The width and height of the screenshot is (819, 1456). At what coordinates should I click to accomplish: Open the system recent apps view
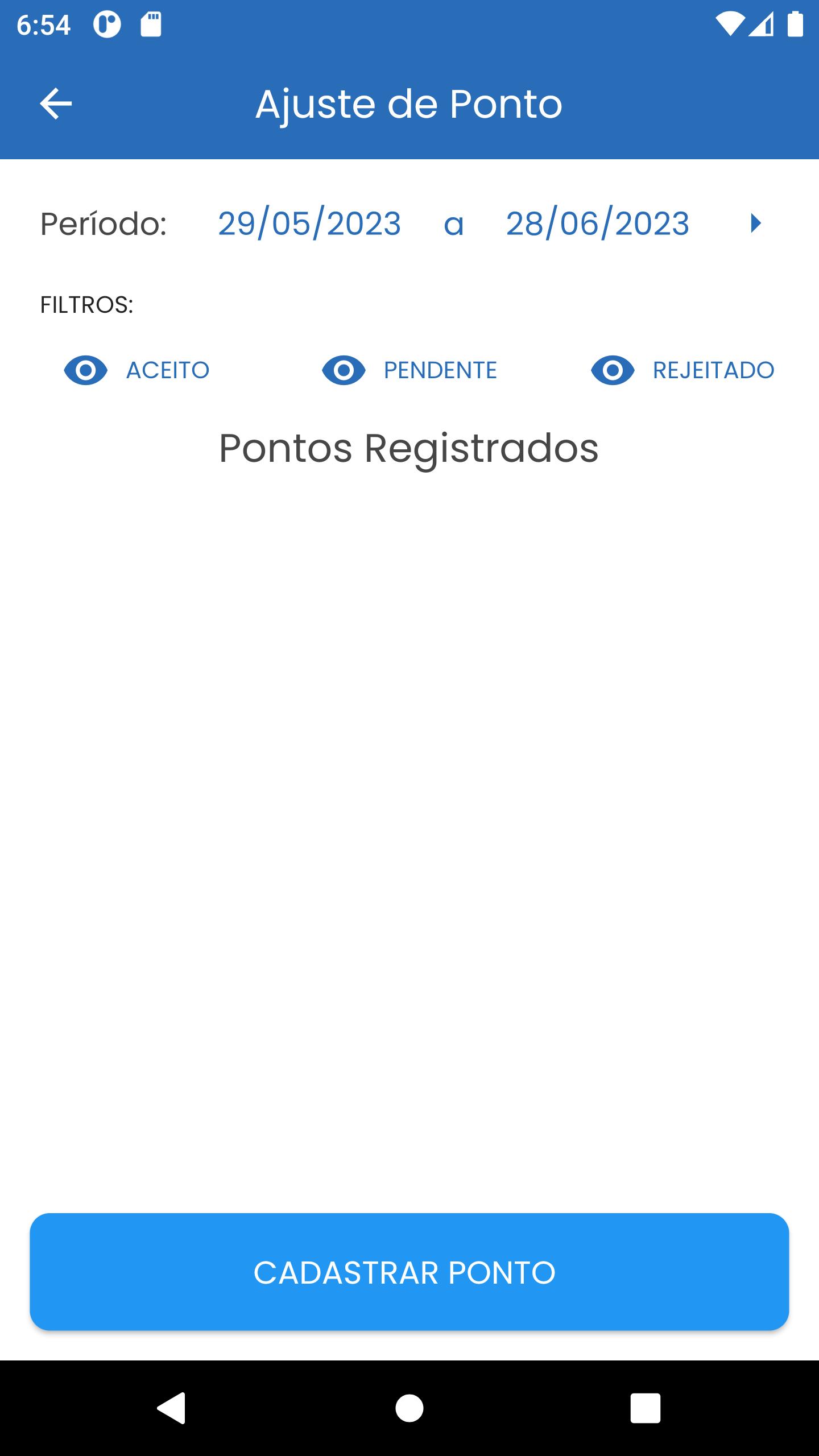click(x=646, y=1408)
